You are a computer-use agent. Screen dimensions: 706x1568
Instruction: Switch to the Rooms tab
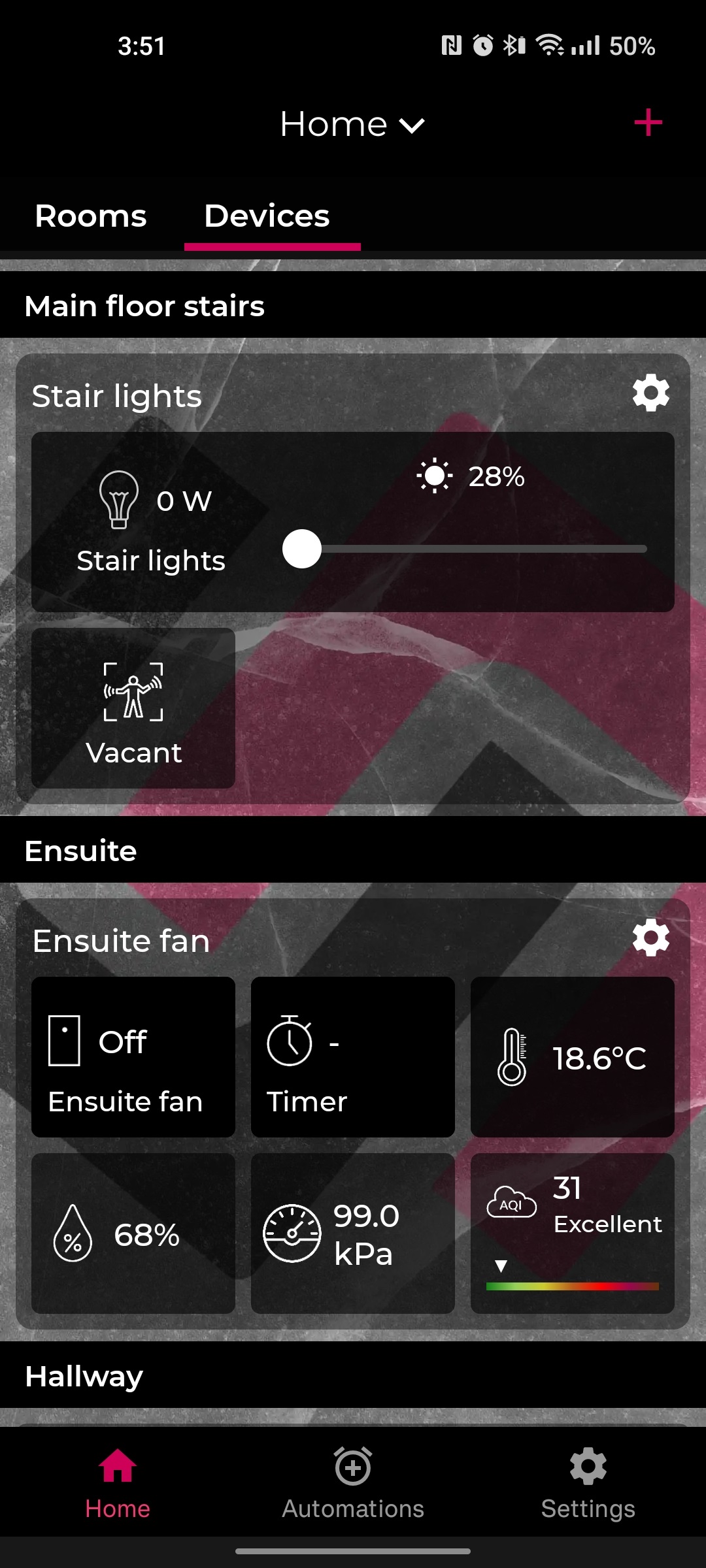point(91,216)
